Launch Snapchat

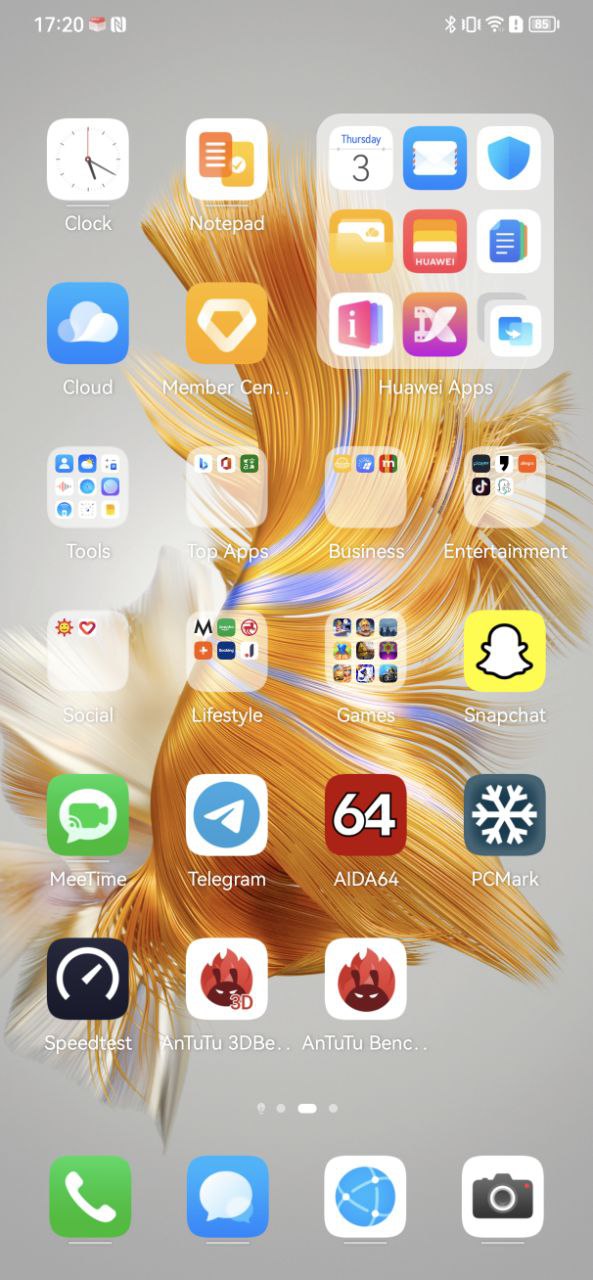(505, 651)
